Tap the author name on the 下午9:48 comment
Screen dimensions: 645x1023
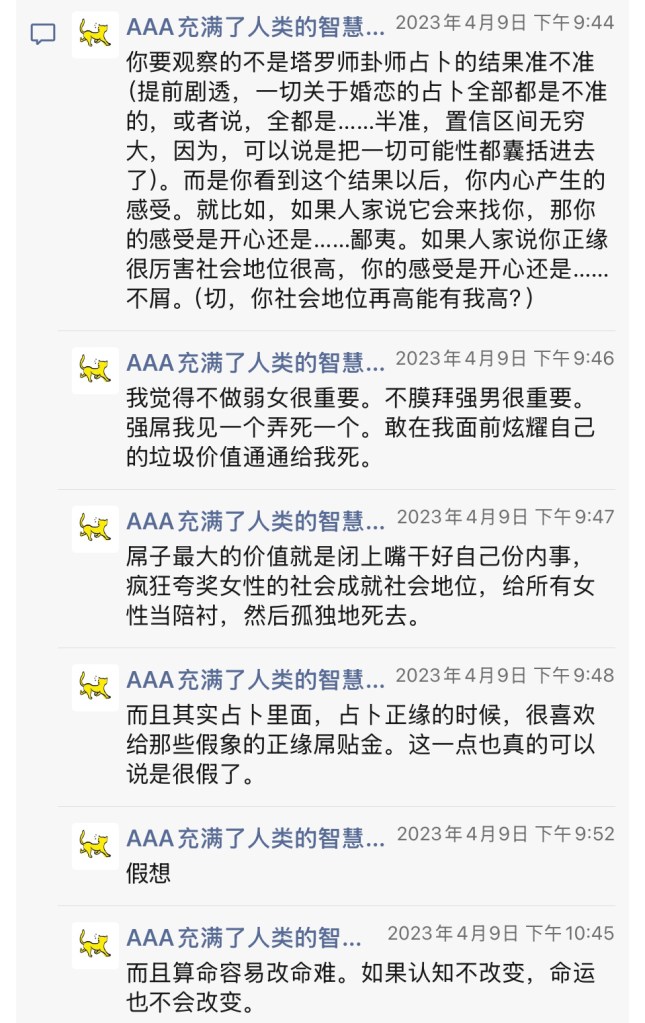(x=255, y=679)
